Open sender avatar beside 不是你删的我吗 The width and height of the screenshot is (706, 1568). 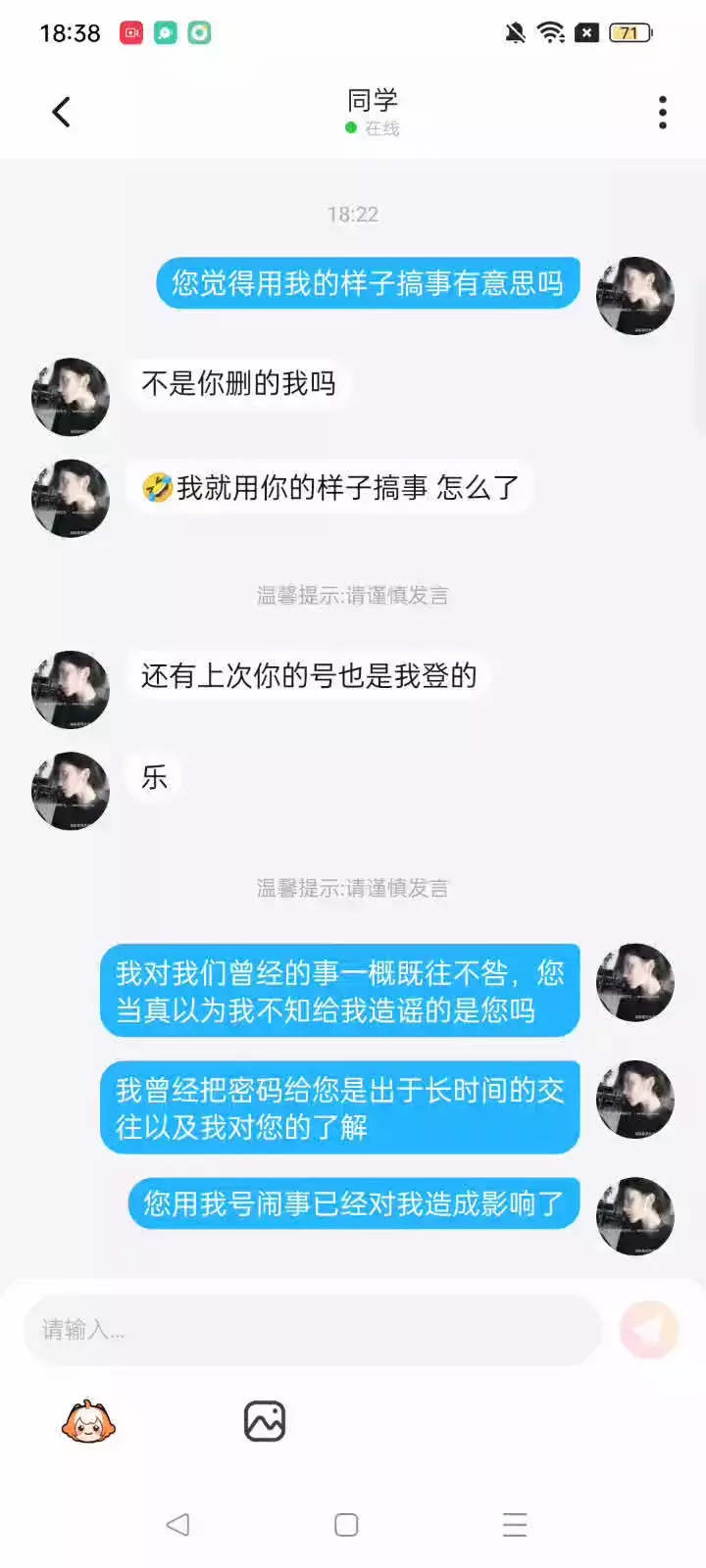pyautogui.click(x=71, y=397)
